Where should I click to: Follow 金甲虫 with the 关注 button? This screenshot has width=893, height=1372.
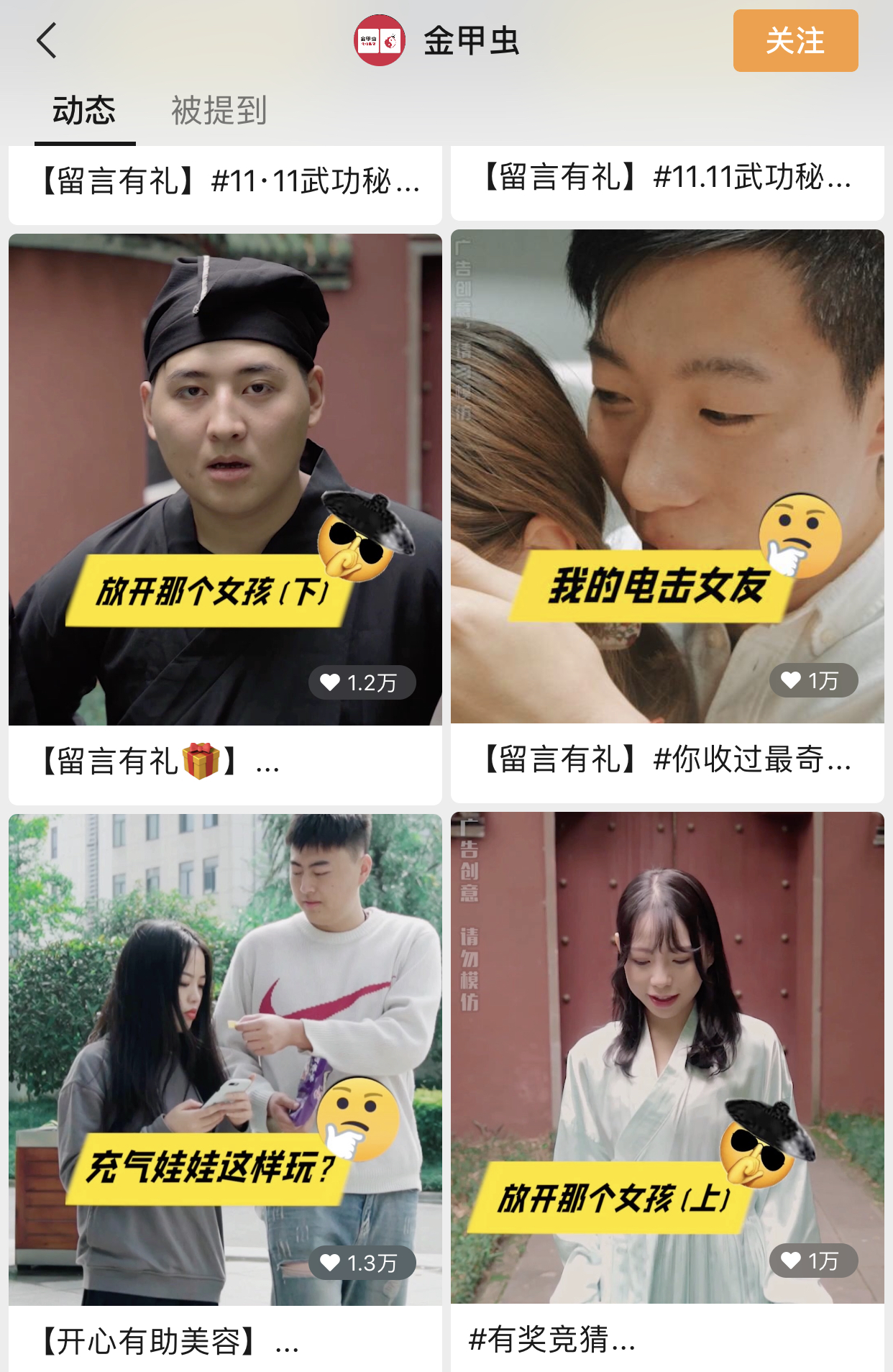point(795,41)
